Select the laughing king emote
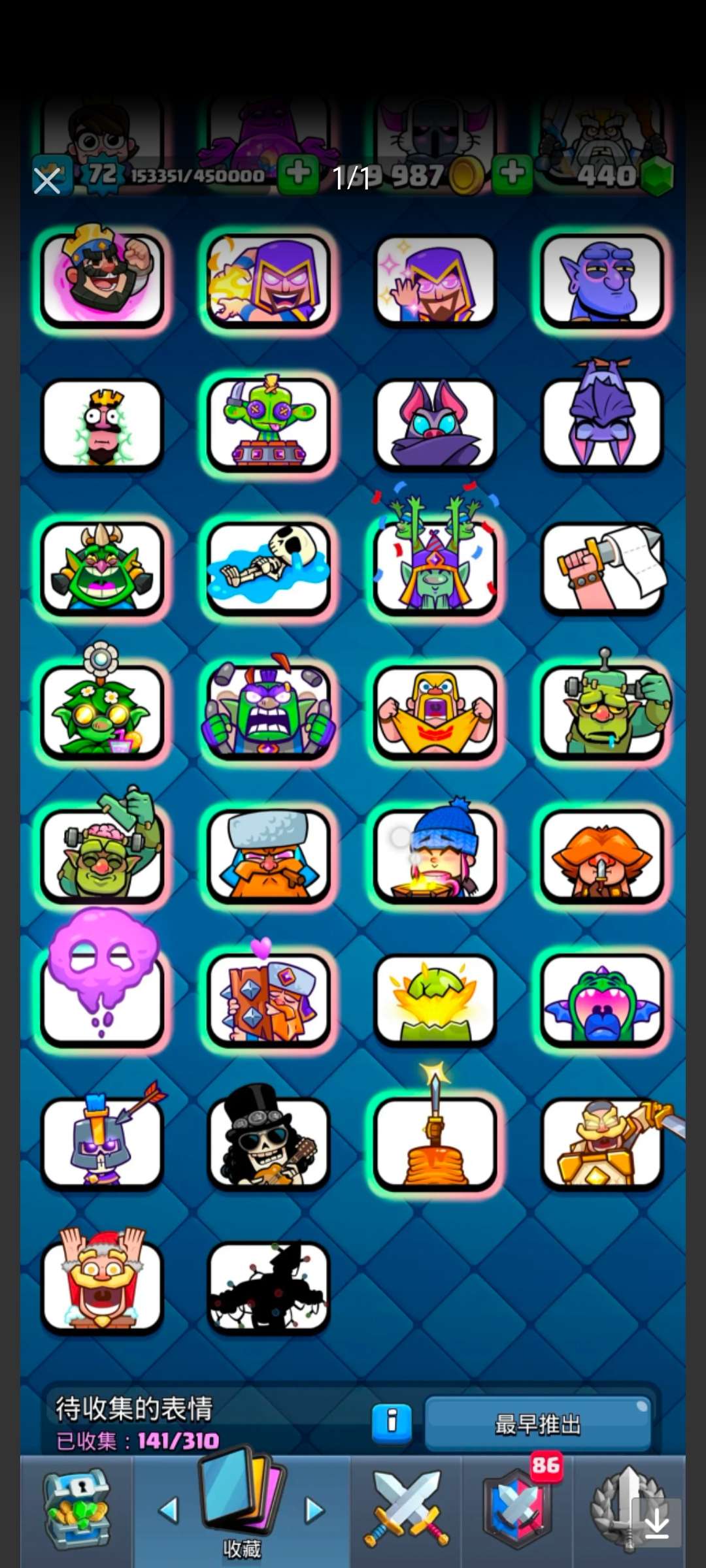This screenshot has width=706, height=1568. (102, 280)
